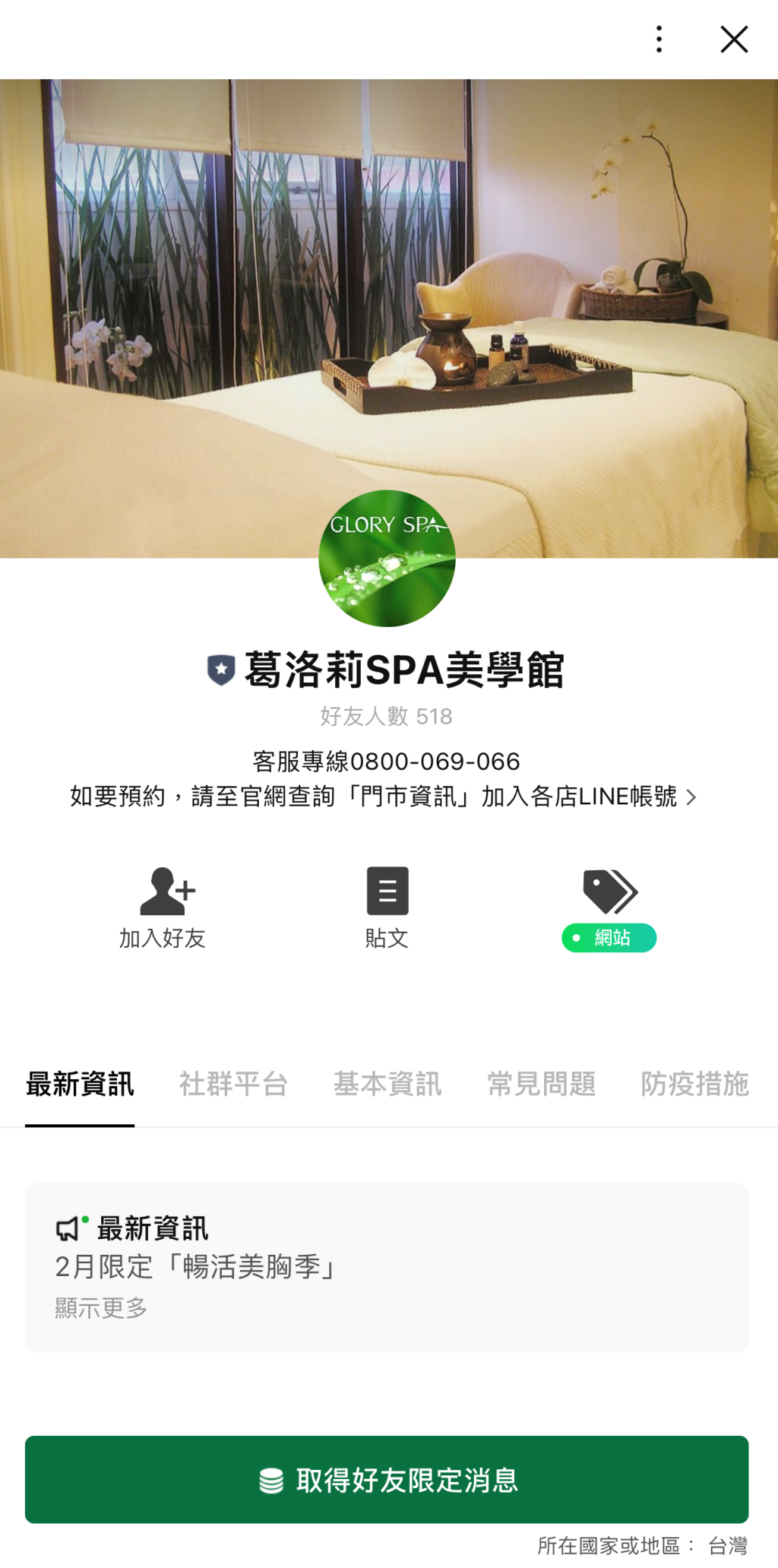Open the three-dot overflow menu
Viewport: 778px width, 1568px height.
point(659,40)
